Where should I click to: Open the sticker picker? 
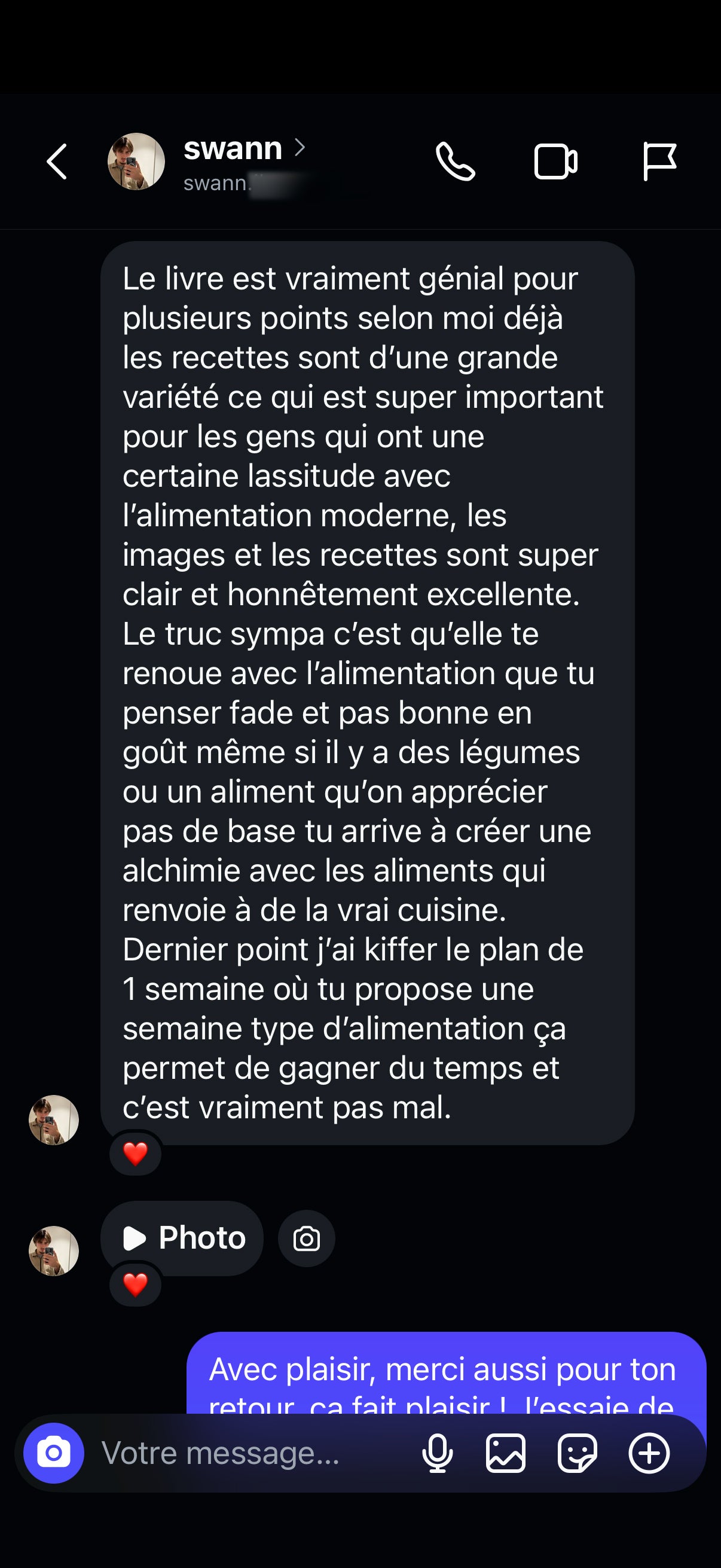pyautogui.click(x=577, y=1453)
